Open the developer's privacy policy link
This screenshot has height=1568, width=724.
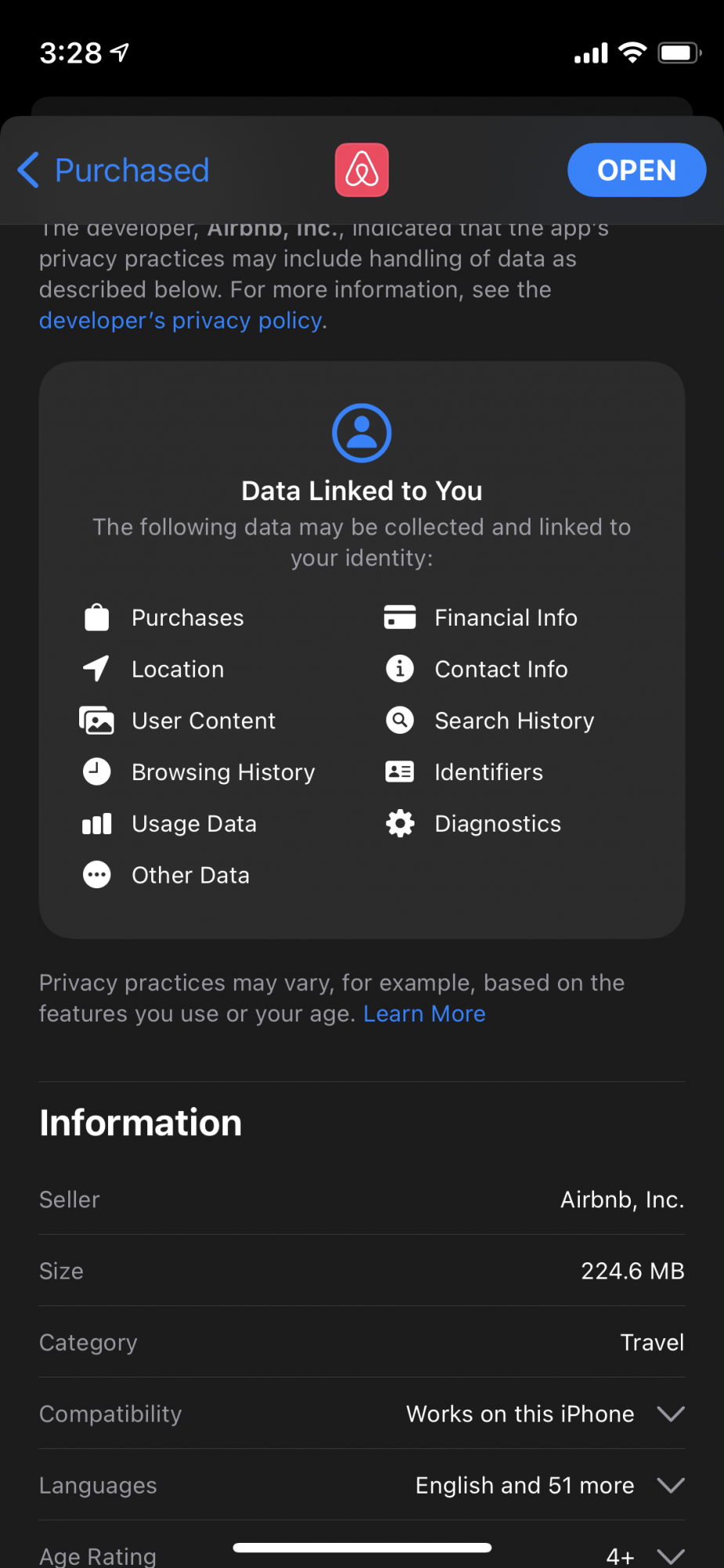pos(181,321)
